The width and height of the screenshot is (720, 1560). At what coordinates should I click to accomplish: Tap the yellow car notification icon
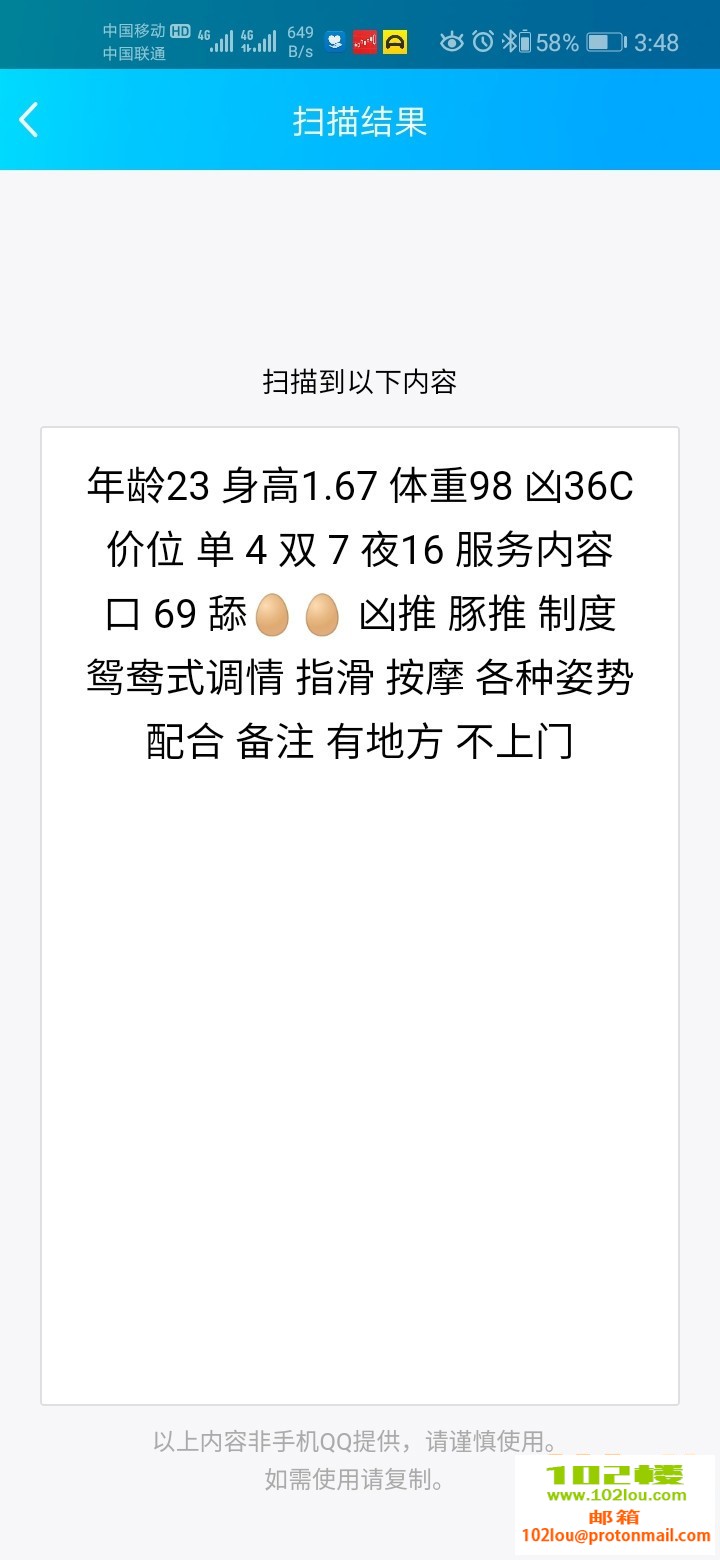point(395,41)
